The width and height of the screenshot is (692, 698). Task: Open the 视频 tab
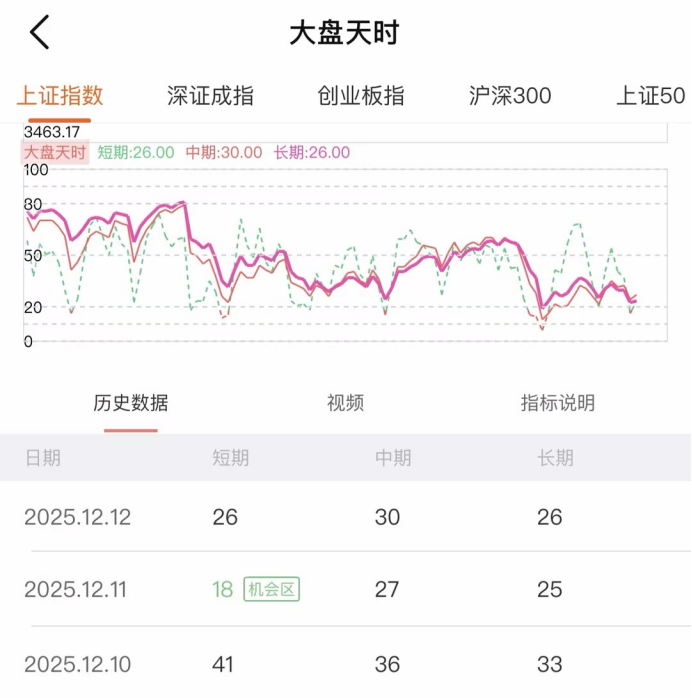point(345,403)
